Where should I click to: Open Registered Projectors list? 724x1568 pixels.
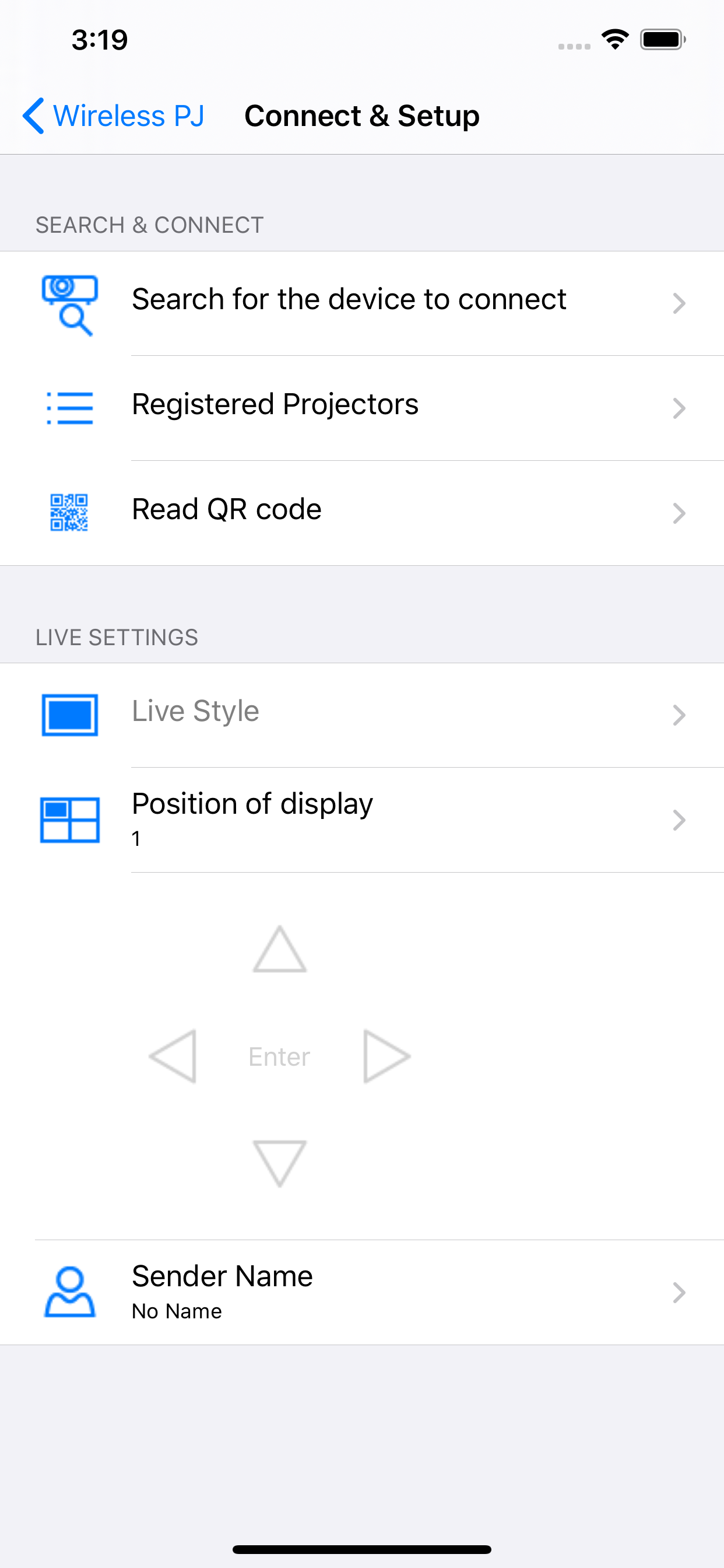(362, 408)
